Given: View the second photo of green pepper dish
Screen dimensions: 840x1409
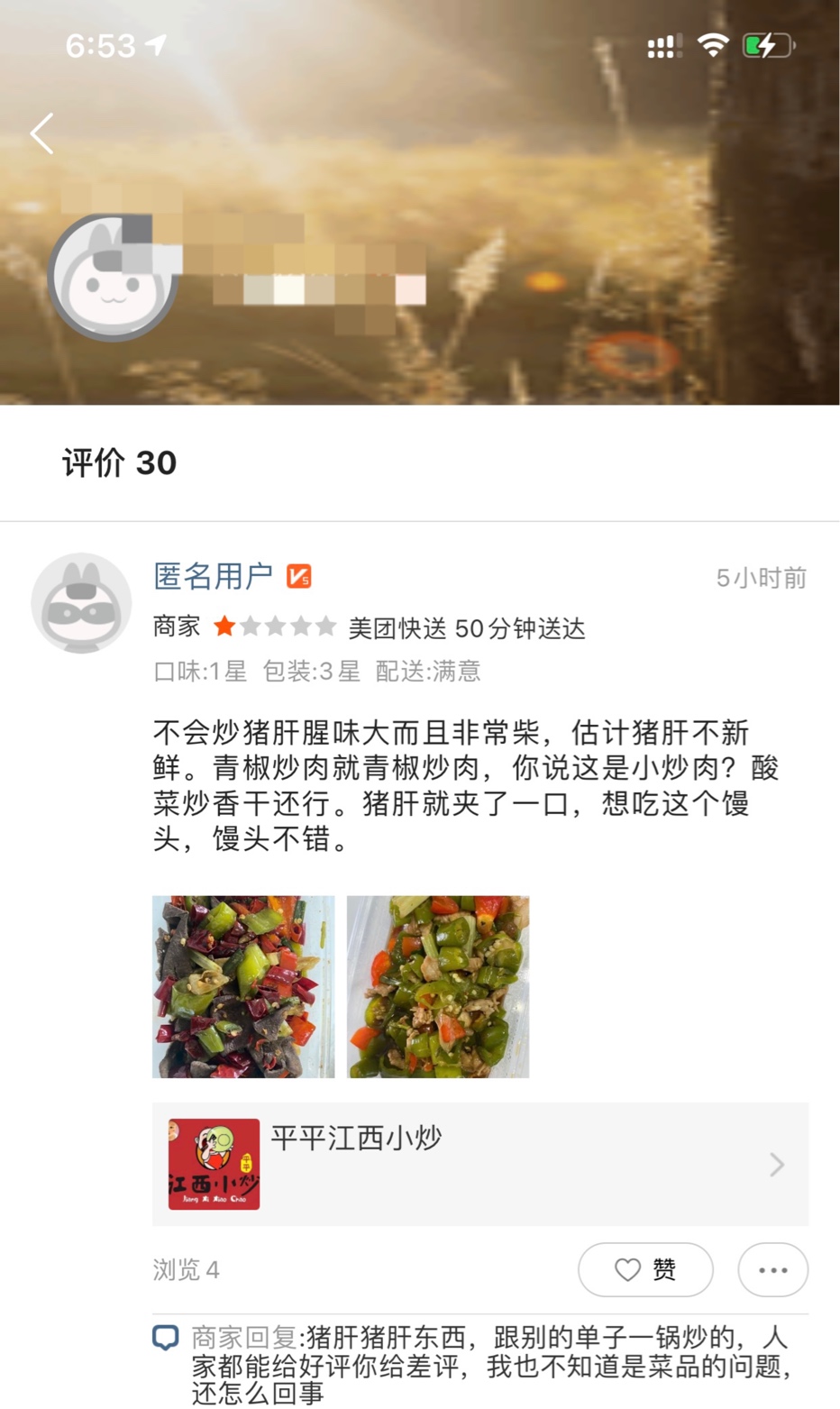Looking at the screenshot, I should pos(438,986).
